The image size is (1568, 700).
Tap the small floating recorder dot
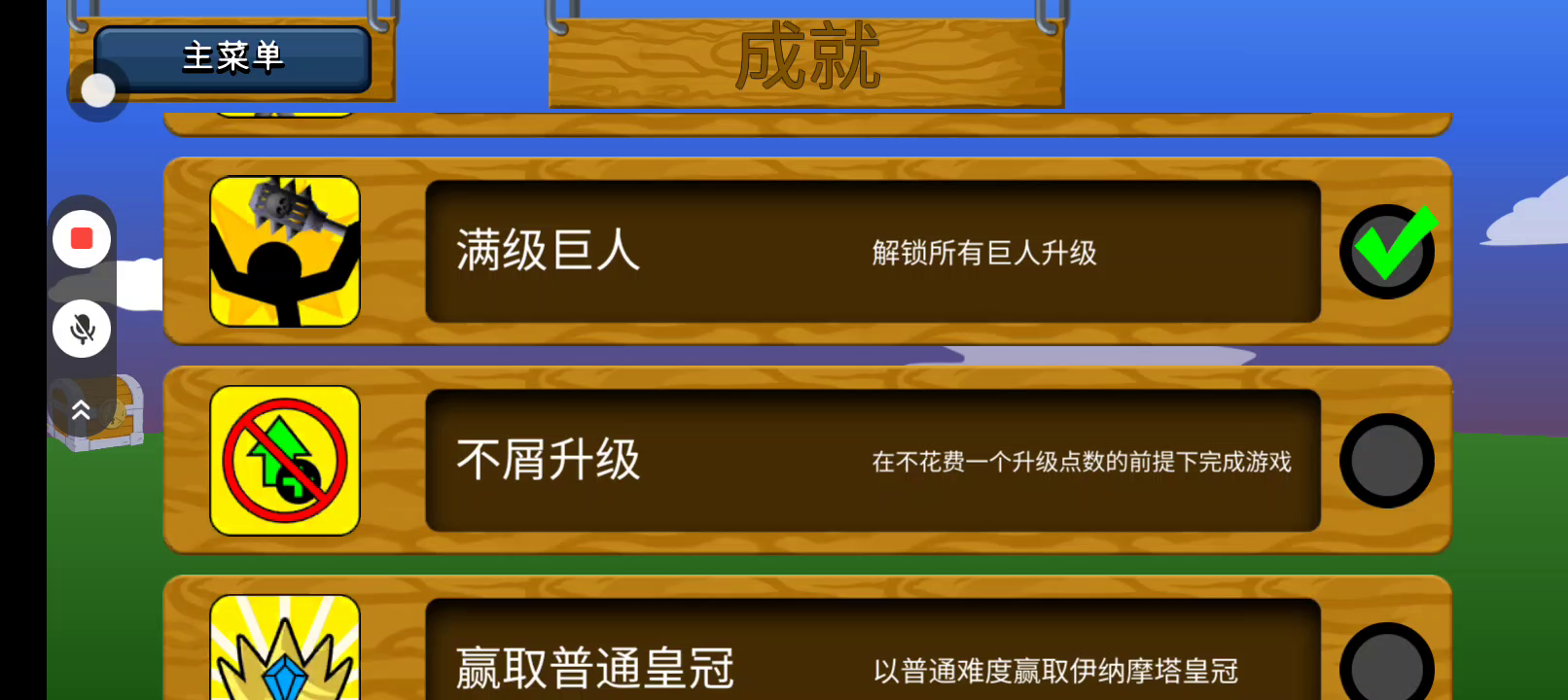tap(98, 90)
